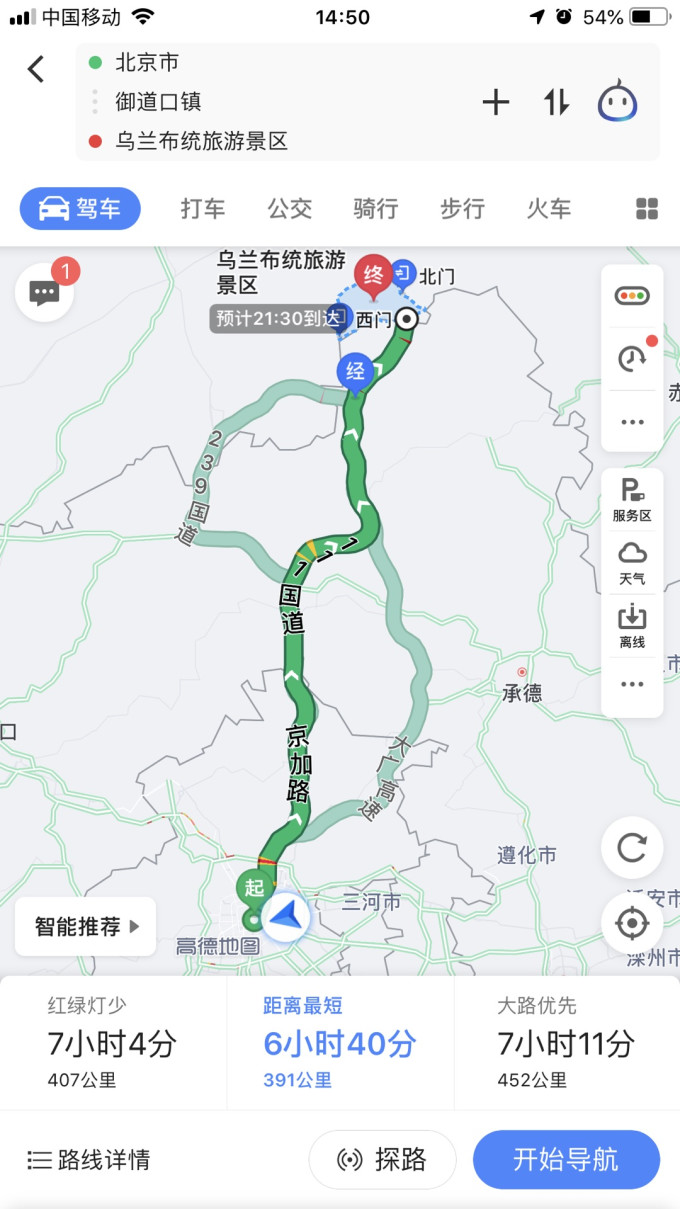Toggle the traffic light road conditions layer
The width and height of the screenshot is (680, 1209).
pos(632,296)
